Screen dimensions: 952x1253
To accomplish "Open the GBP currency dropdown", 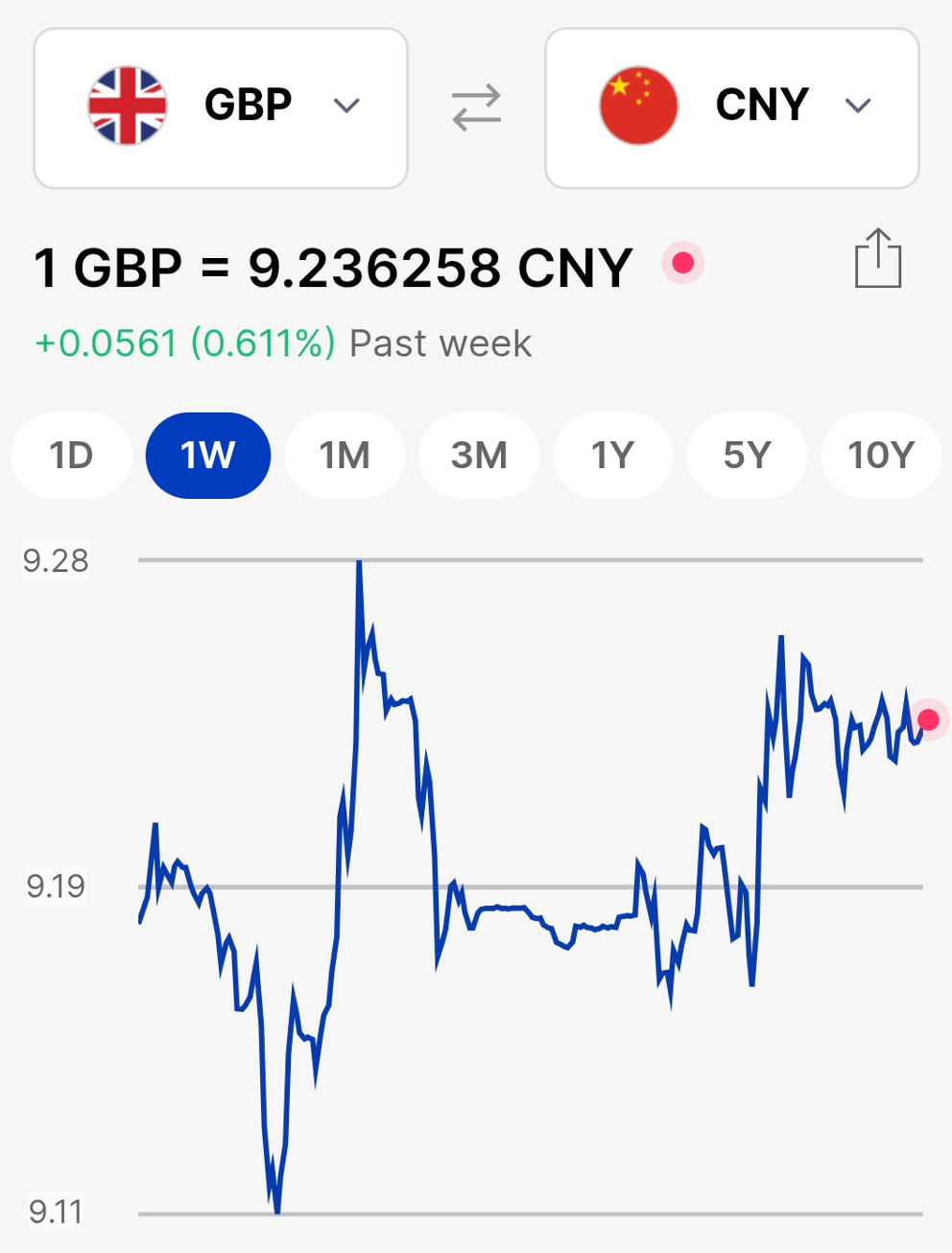I will point(221,107).
